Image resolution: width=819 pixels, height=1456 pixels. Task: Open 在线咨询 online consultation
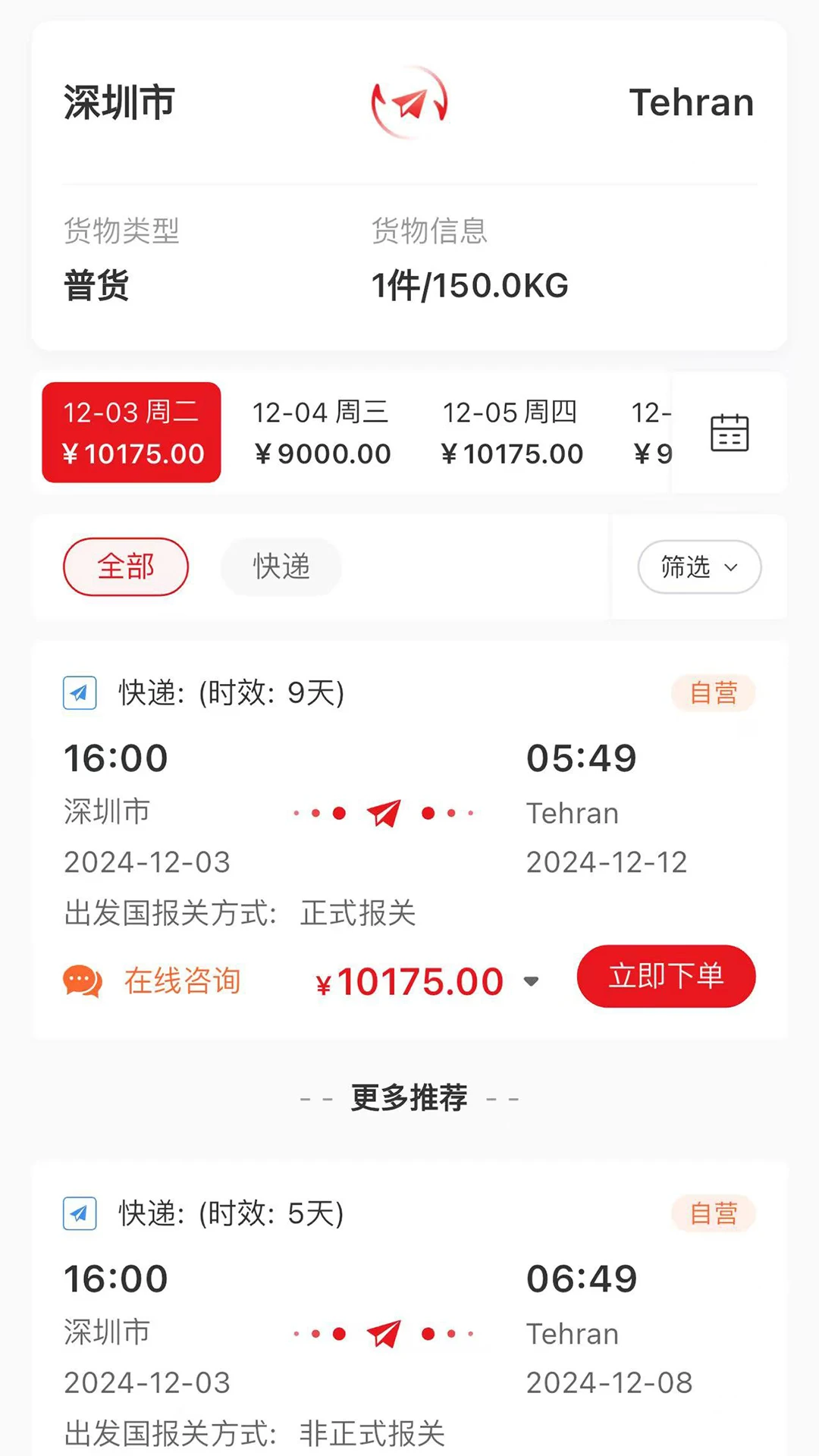[x=180, y=980]
